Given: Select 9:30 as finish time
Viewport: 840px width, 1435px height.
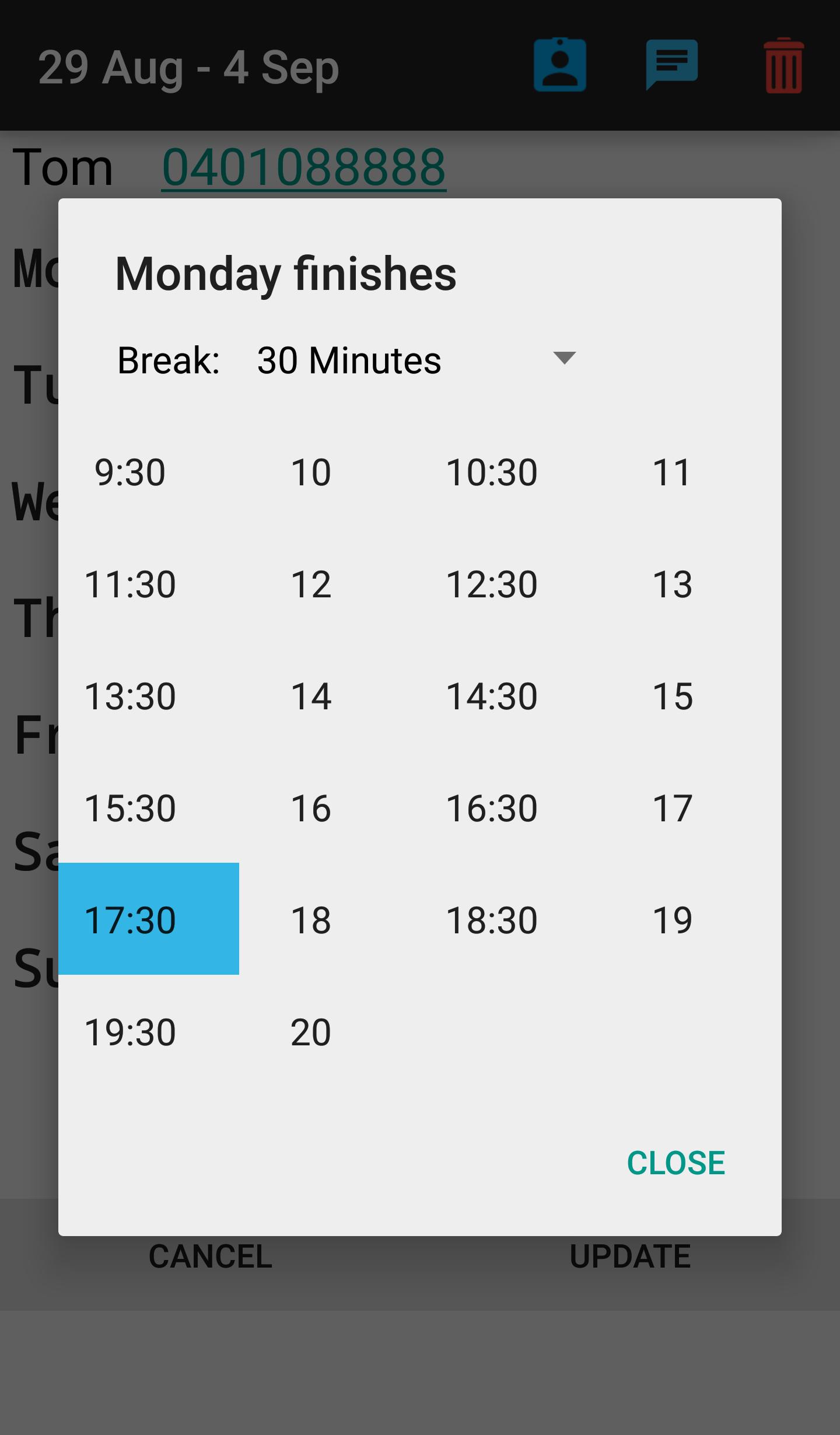Looking at the screenshot, I should pos(131,472).
